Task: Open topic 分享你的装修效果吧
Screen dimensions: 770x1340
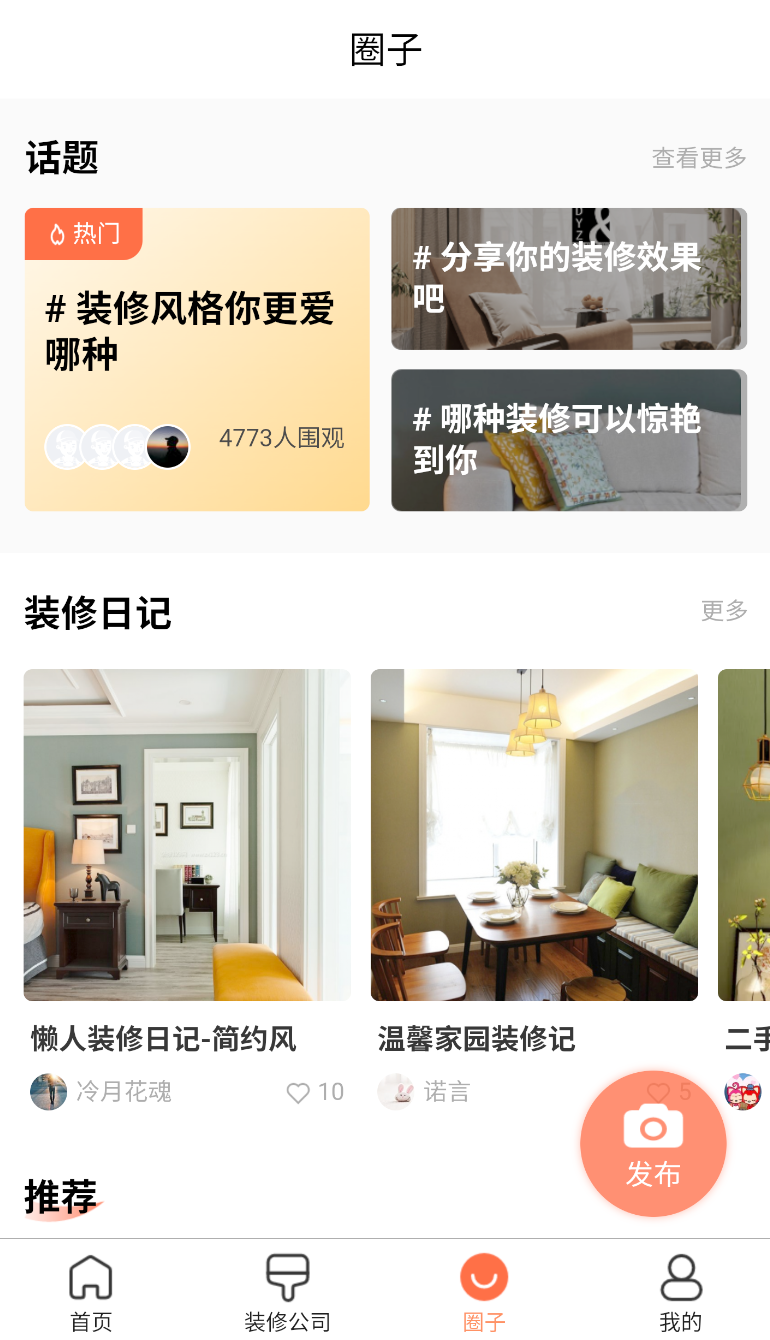Action: coord(568,279)
